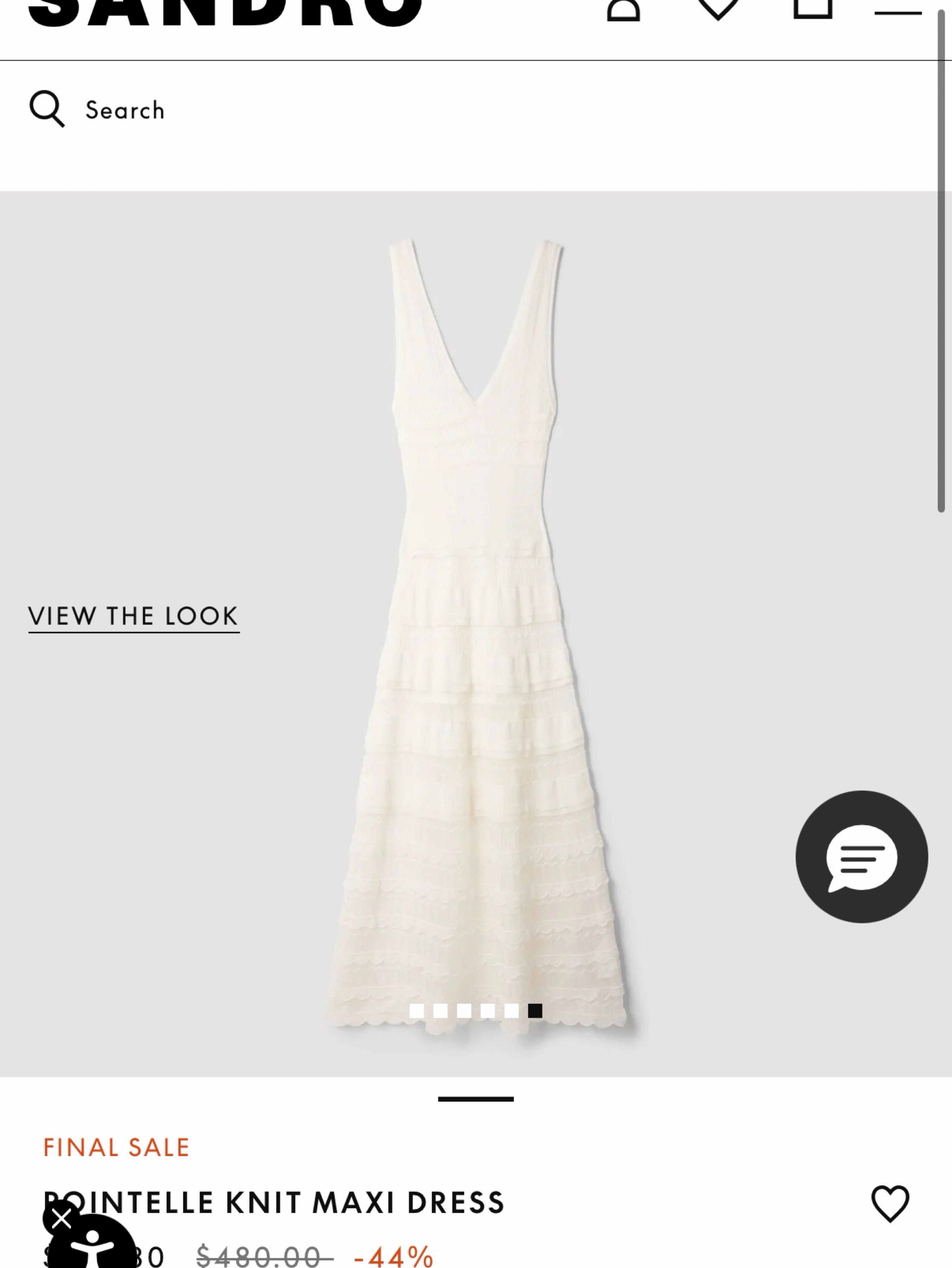Open the accessibility options widget

click(x=92, y=1245)
